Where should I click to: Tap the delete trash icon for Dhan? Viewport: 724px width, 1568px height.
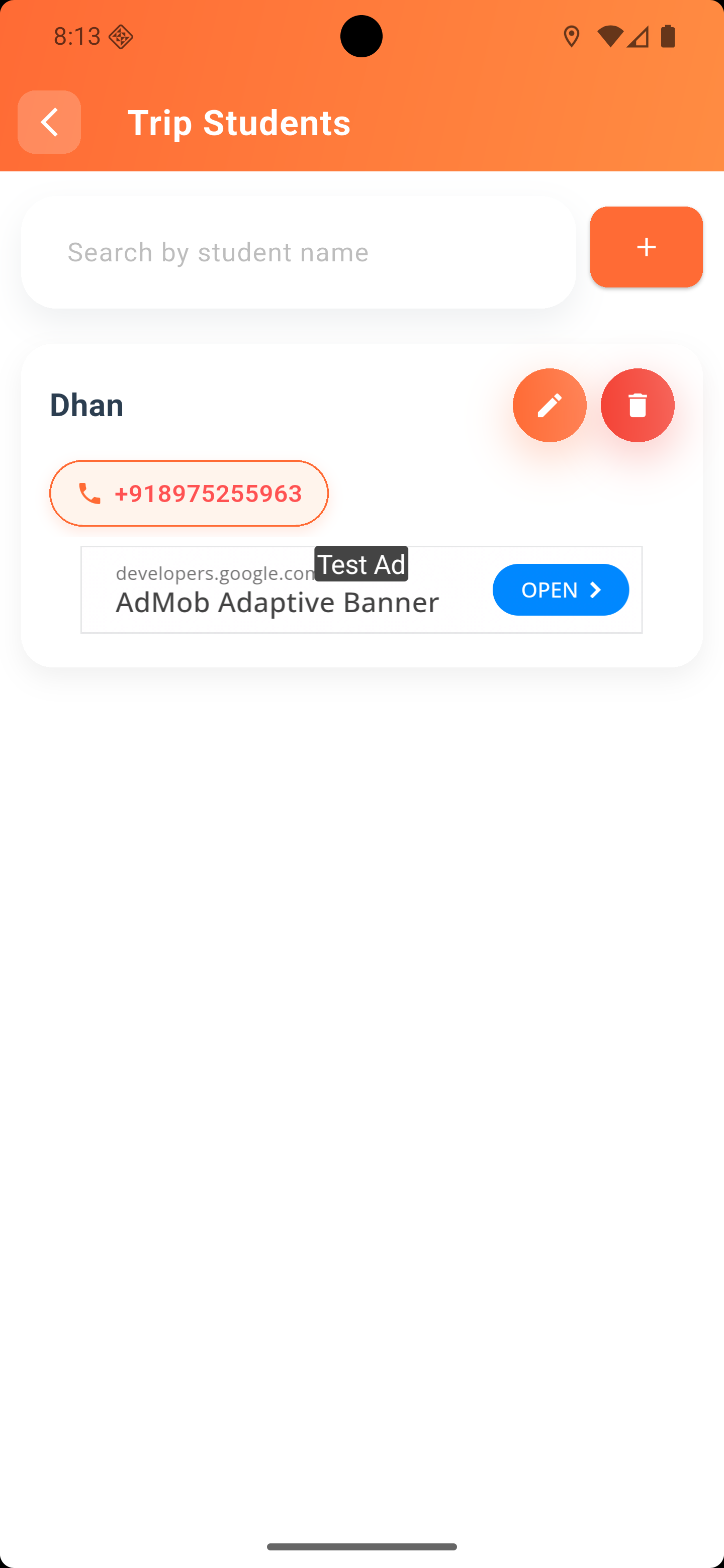click(637, 405)
